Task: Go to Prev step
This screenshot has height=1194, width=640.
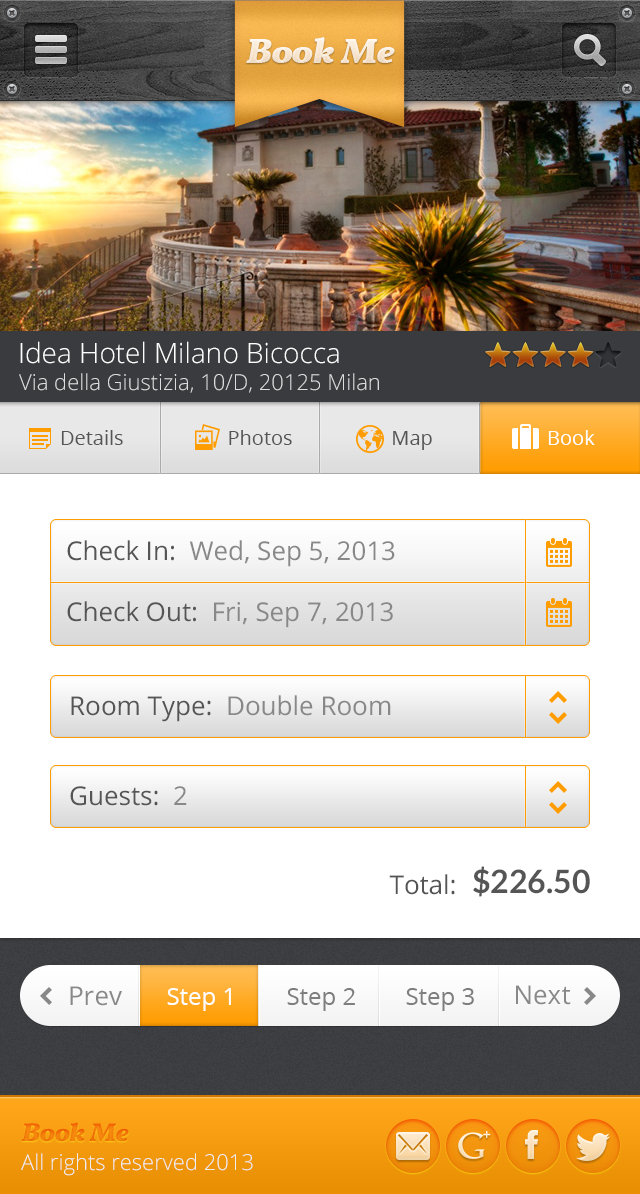Action: tap(80, 996)
